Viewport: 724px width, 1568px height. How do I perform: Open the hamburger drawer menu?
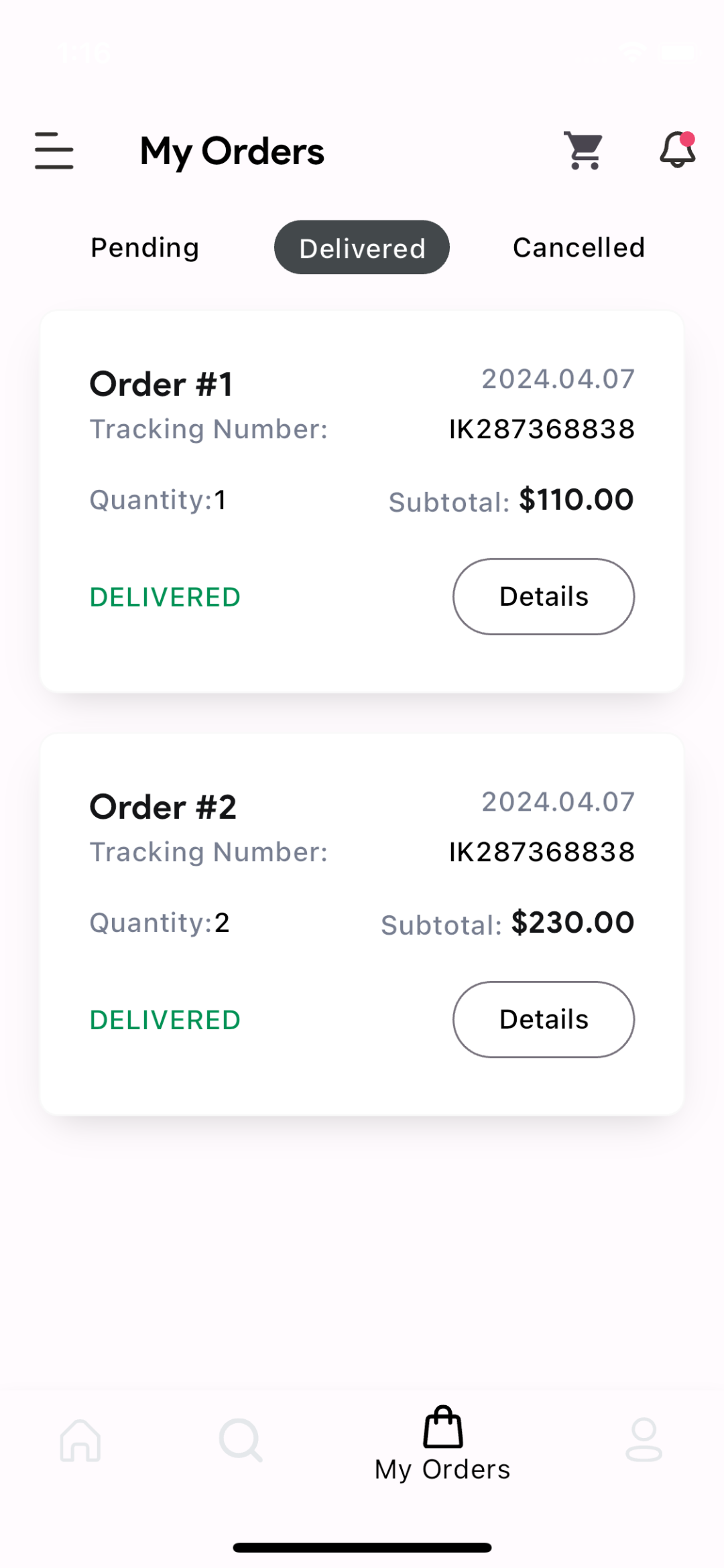click(54, 151)
